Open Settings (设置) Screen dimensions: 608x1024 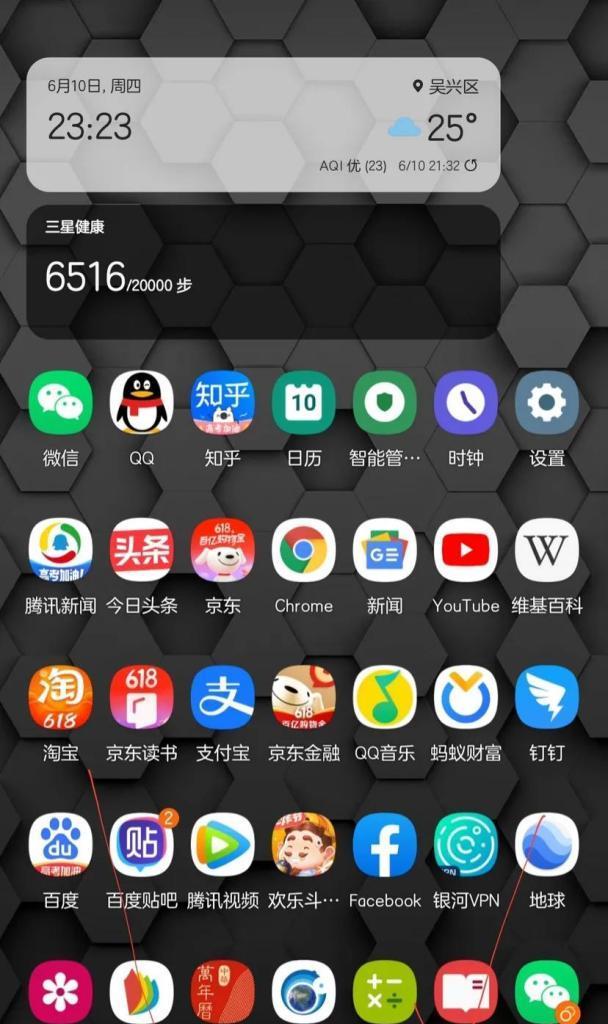coord(547,402)
